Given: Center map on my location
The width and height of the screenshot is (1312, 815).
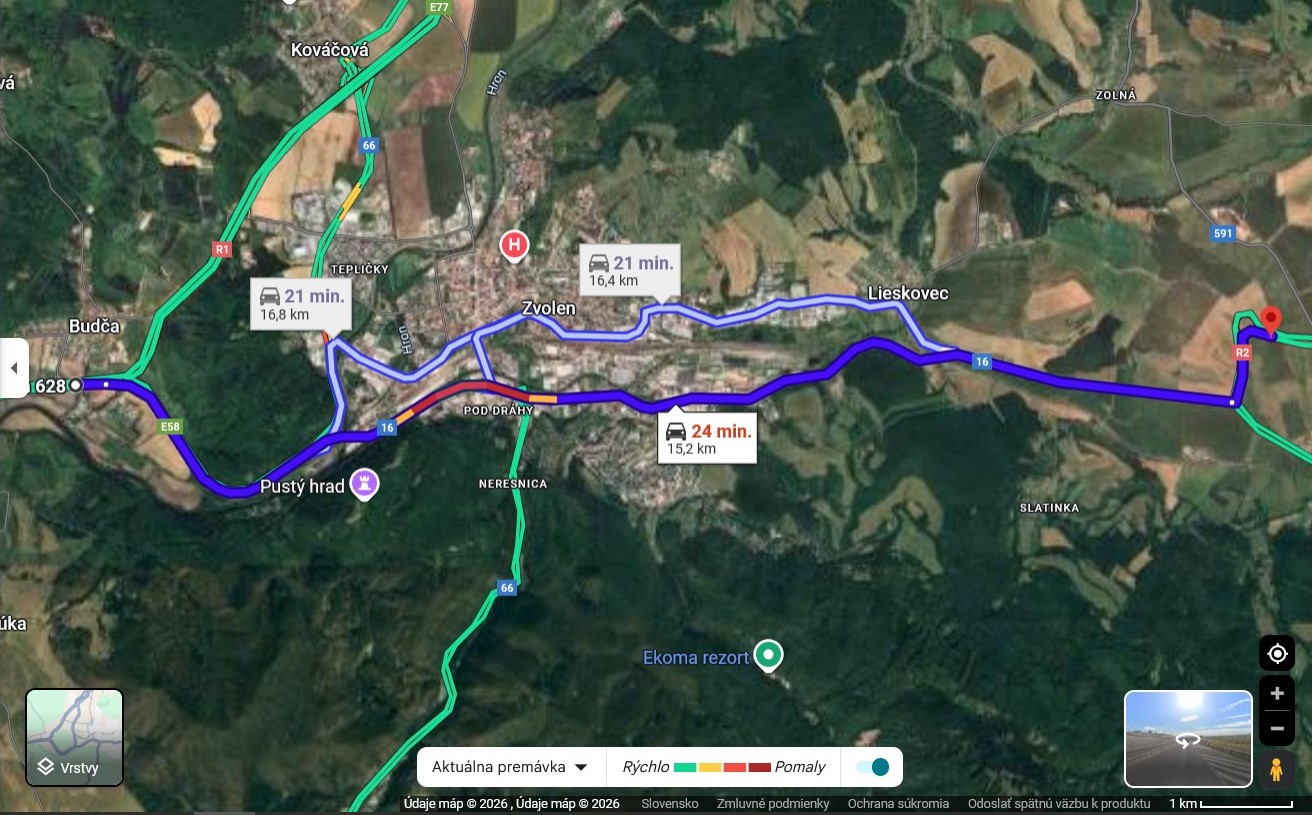Looking at the screenshot, I should coord(1276,654).
